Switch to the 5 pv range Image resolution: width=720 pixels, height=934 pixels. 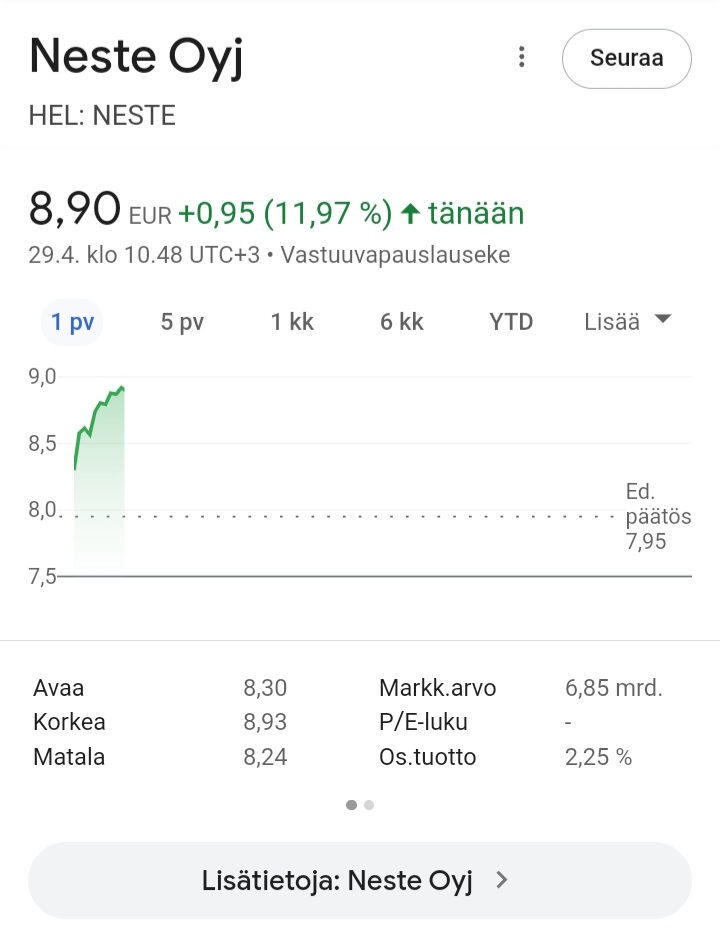pos(182,322)
